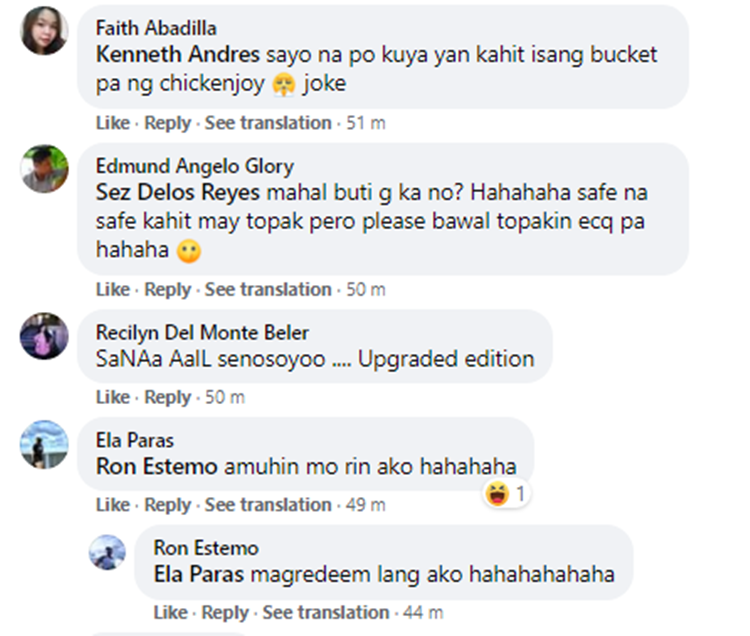The height and width of the screenshot is (636, 750).
Task: Like Ela Paras's comment
Action: [x=112, y=505]
